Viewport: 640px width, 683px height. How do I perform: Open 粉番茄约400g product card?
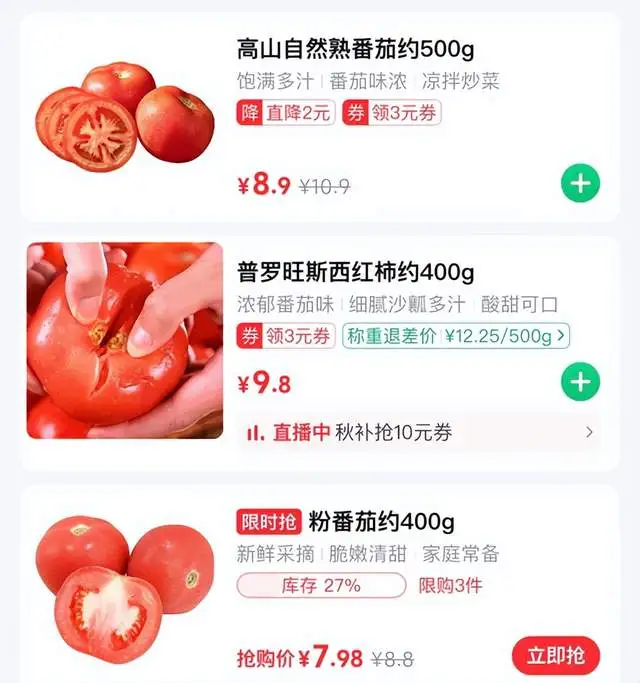tap(380, 522)
